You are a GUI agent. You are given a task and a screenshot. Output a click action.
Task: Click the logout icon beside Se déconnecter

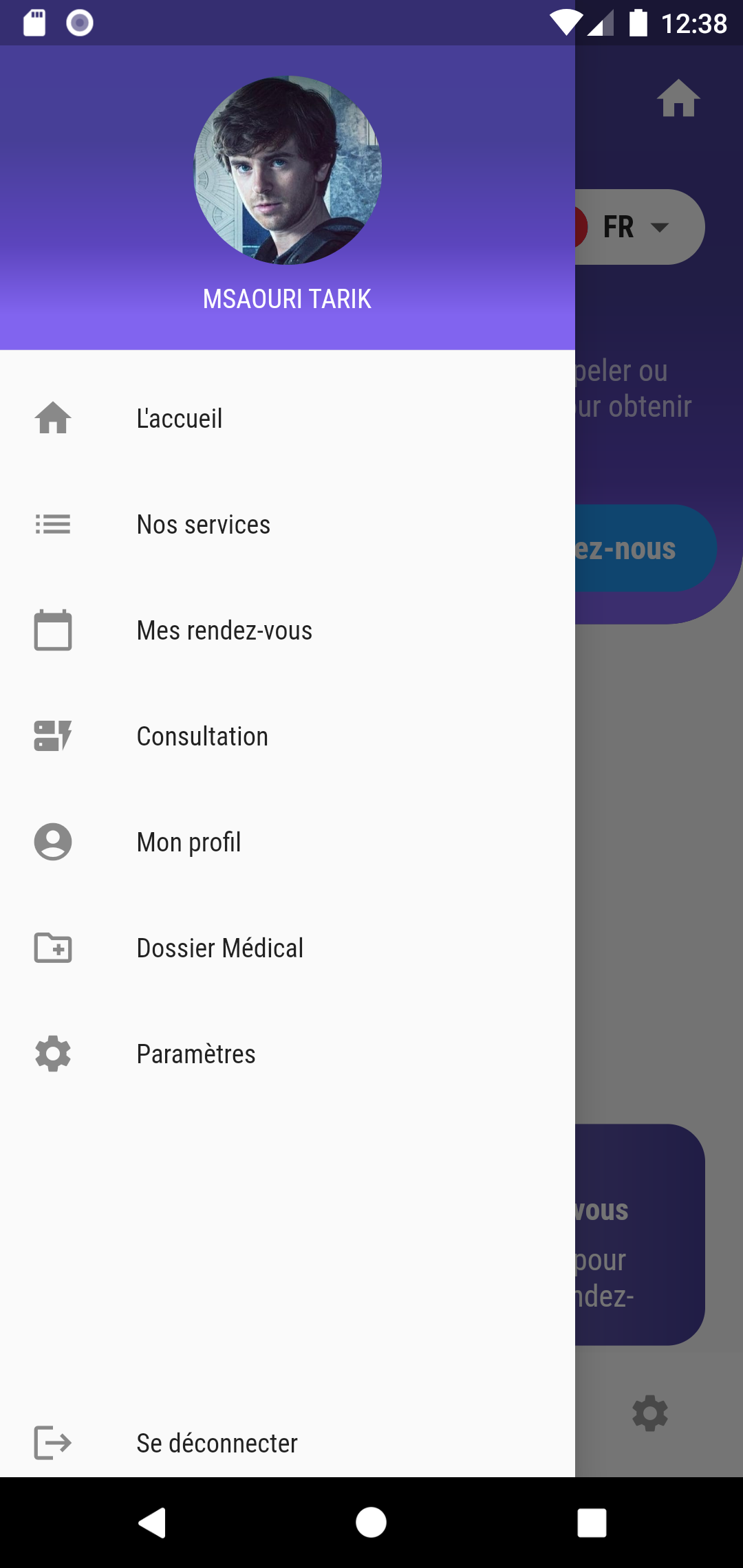(52, 1443)
